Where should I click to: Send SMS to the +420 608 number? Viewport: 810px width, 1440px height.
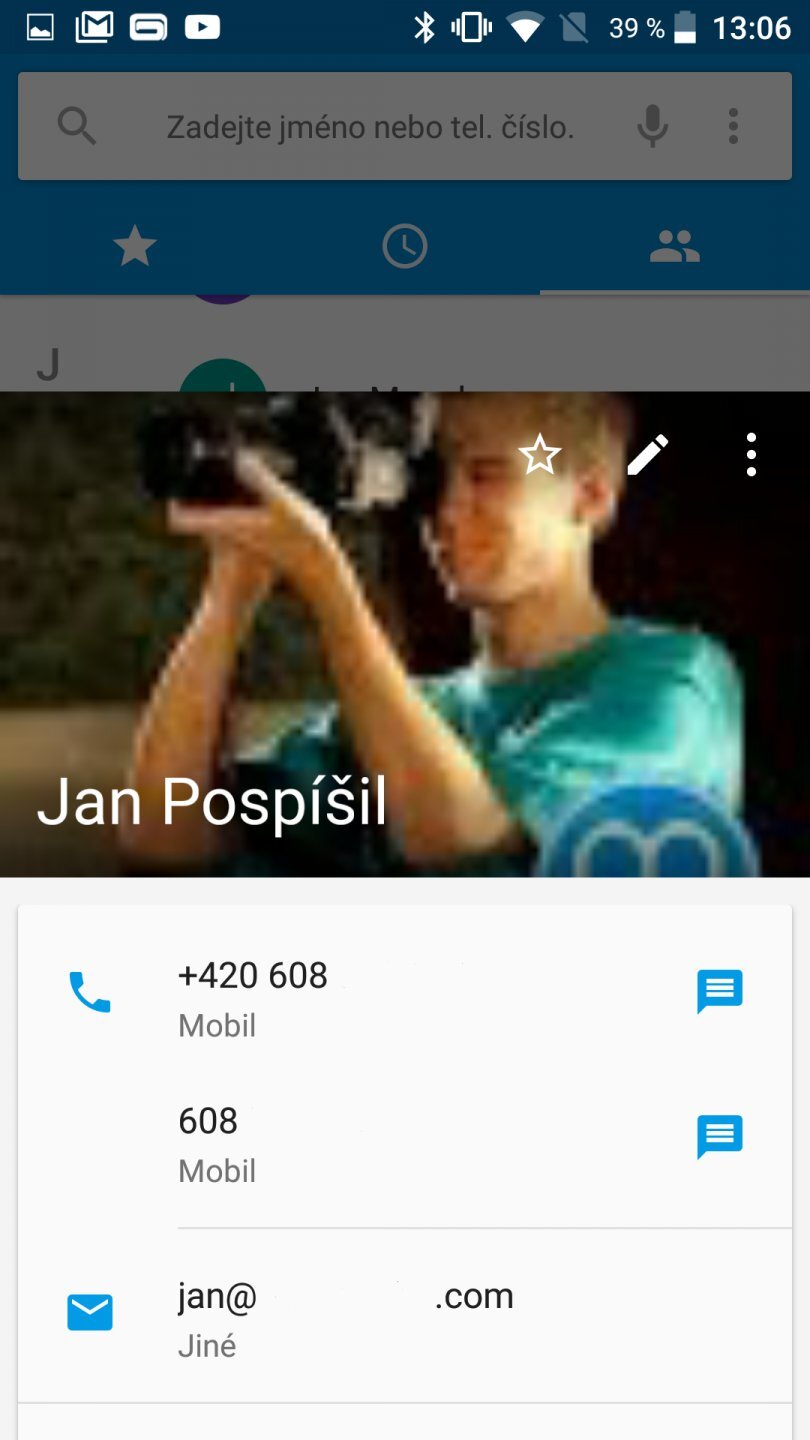[720, 992]
